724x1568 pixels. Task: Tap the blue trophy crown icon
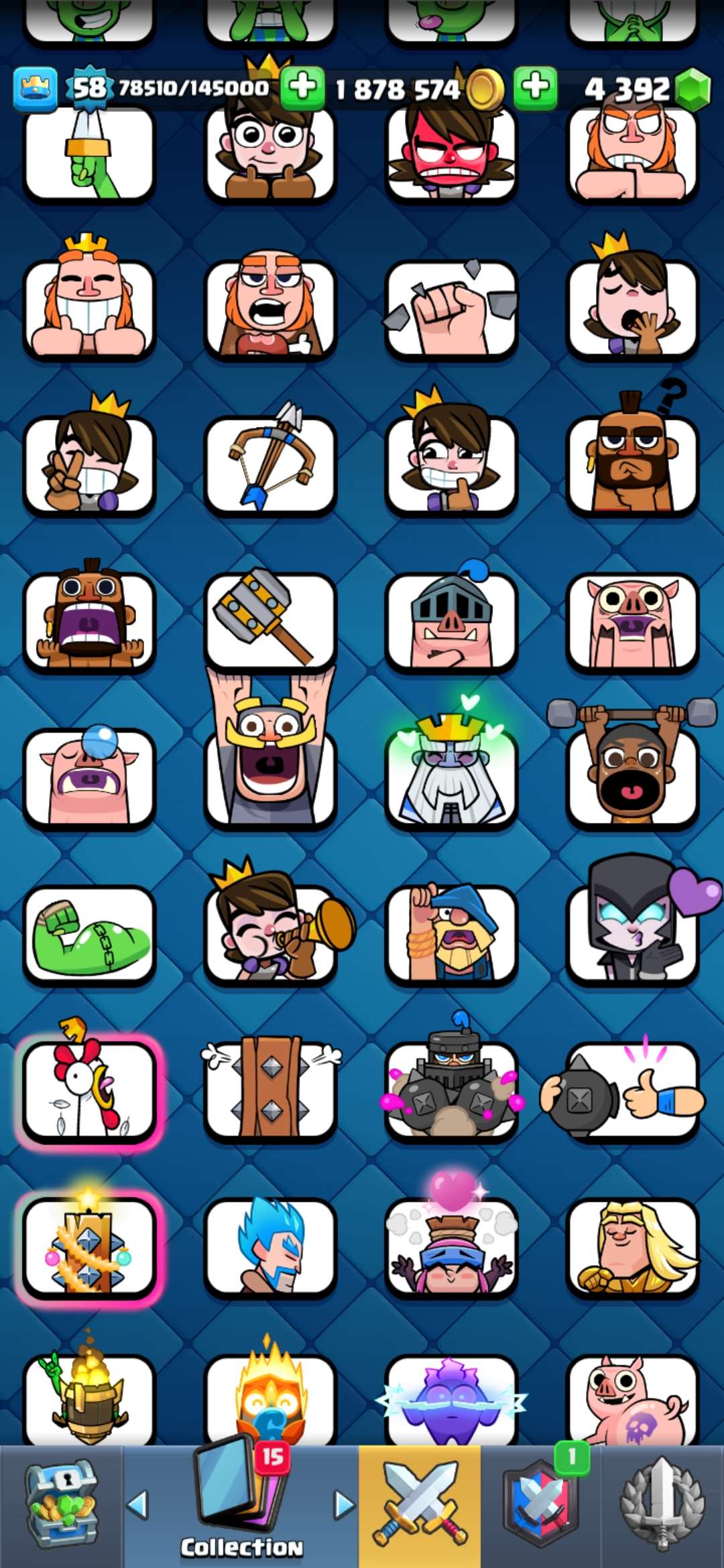(x=35, y=87)
